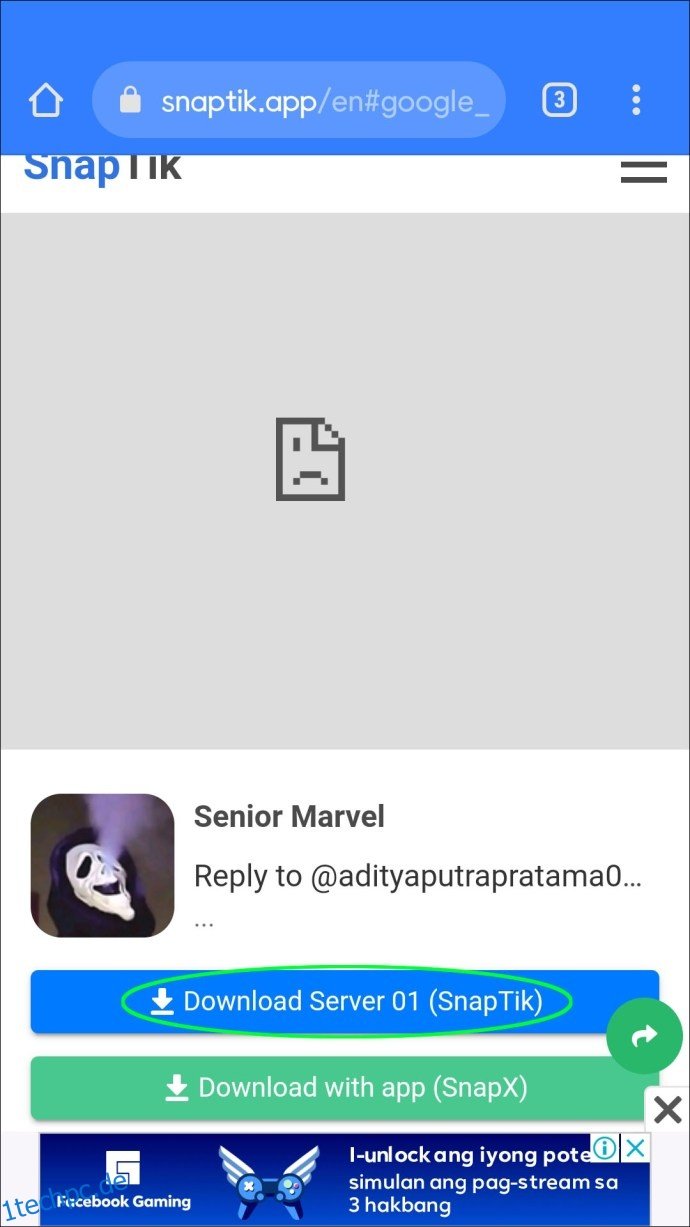This screenshot has width=690, height=1227.
Task: Open the tab switcher showing 3 tabs
Action: tap(559, 100)
